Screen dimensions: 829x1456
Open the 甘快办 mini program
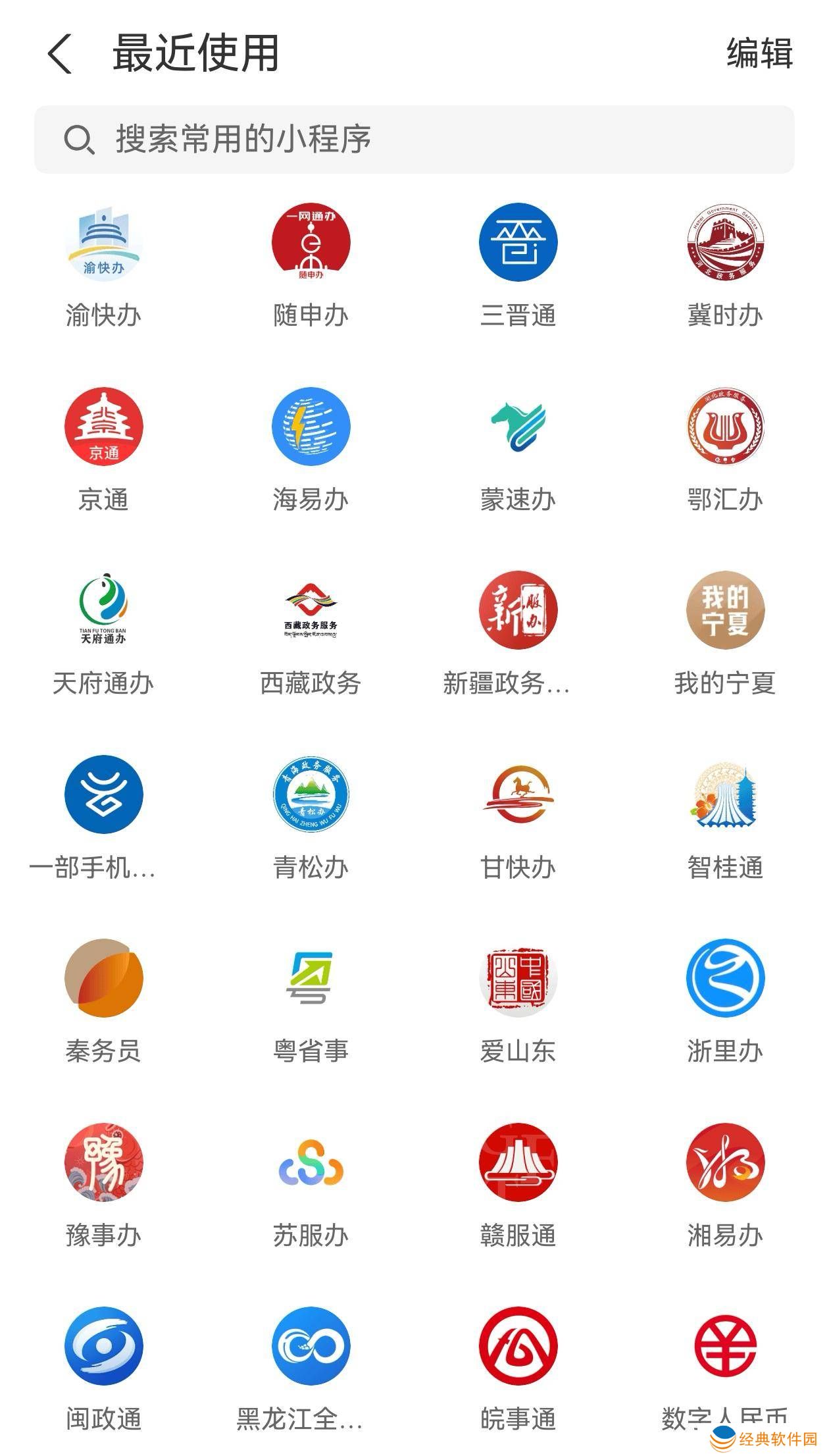518,794
